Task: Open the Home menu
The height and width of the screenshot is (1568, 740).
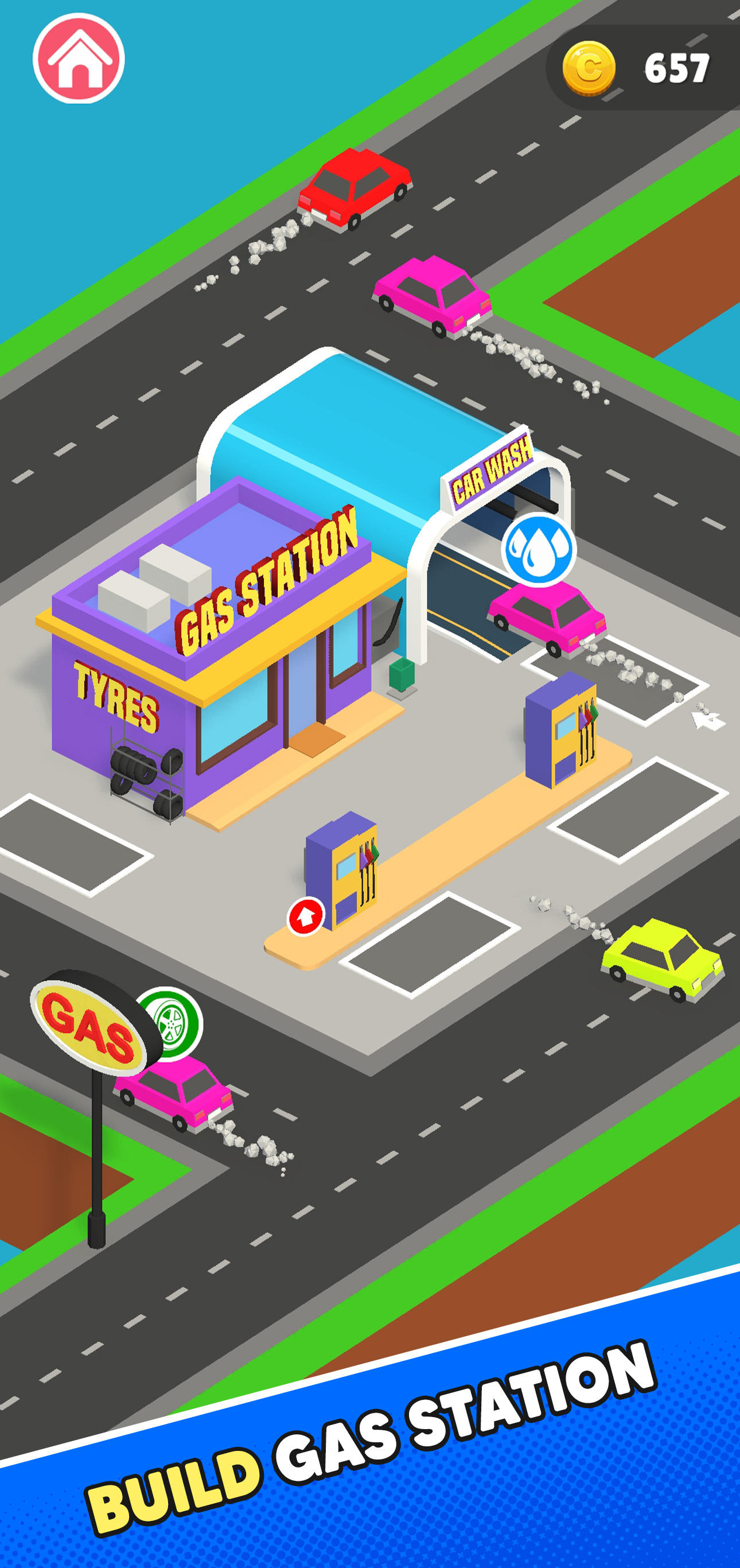Action: [x=80, y=57]
